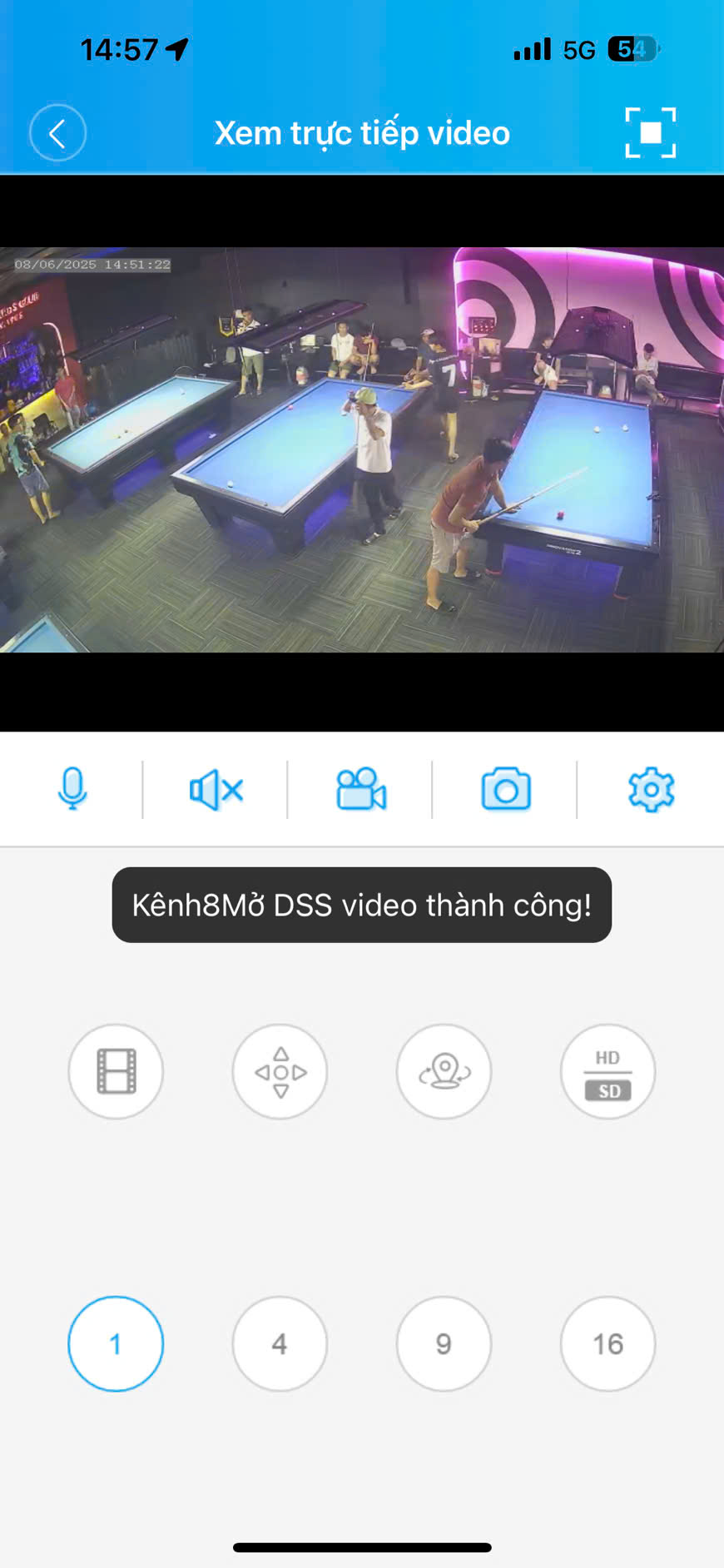Switch between HD and SD quality
The height and width of the screenshot is (1568, 724).
[607, 1071]
